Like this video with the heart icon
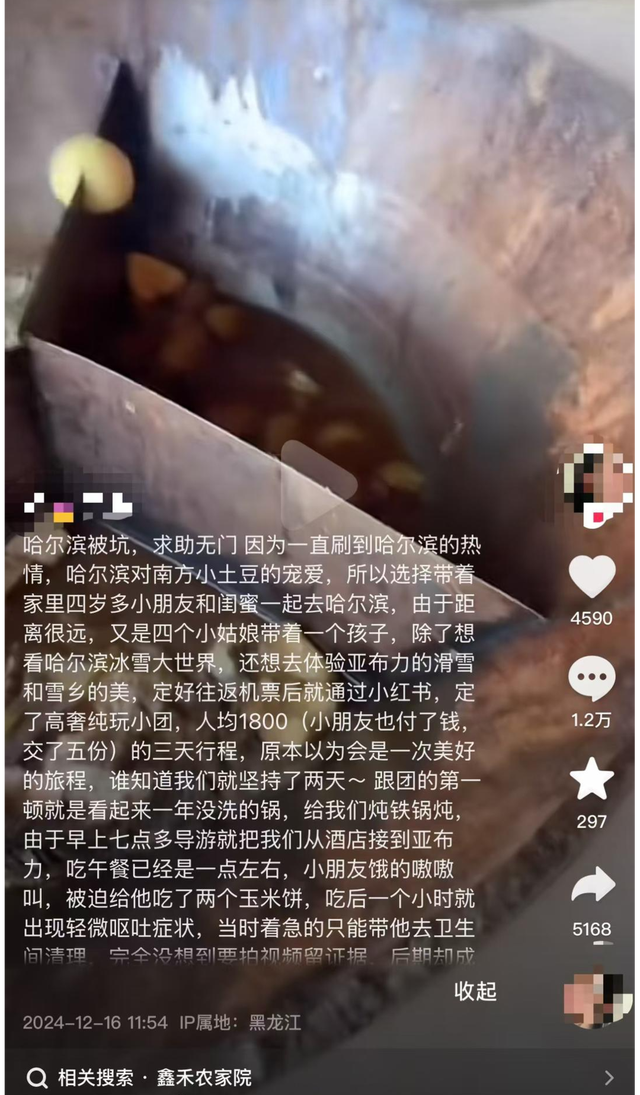This screenshot has height=1095, width=640. [x=591, y=577]
